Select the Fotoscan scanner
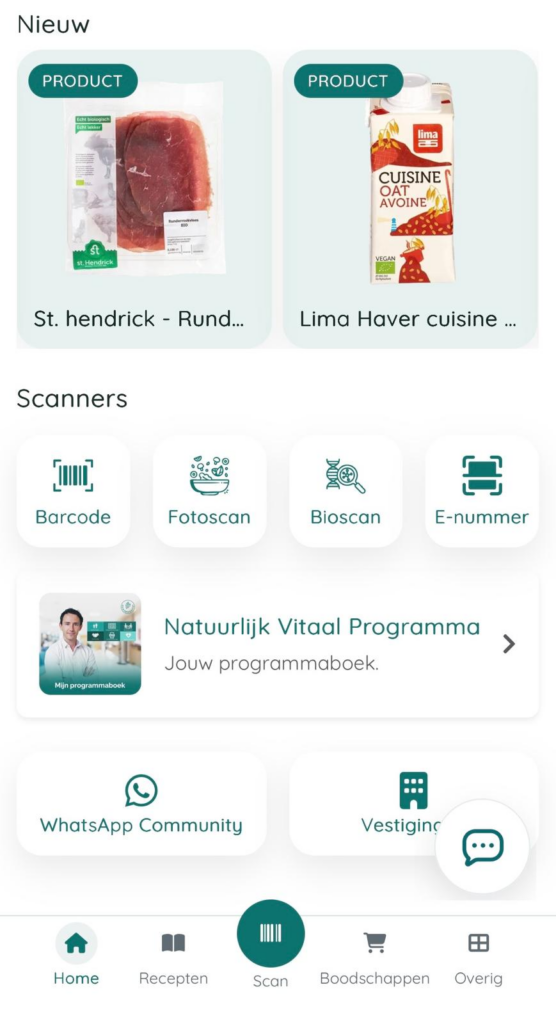 tap(209, 491)
